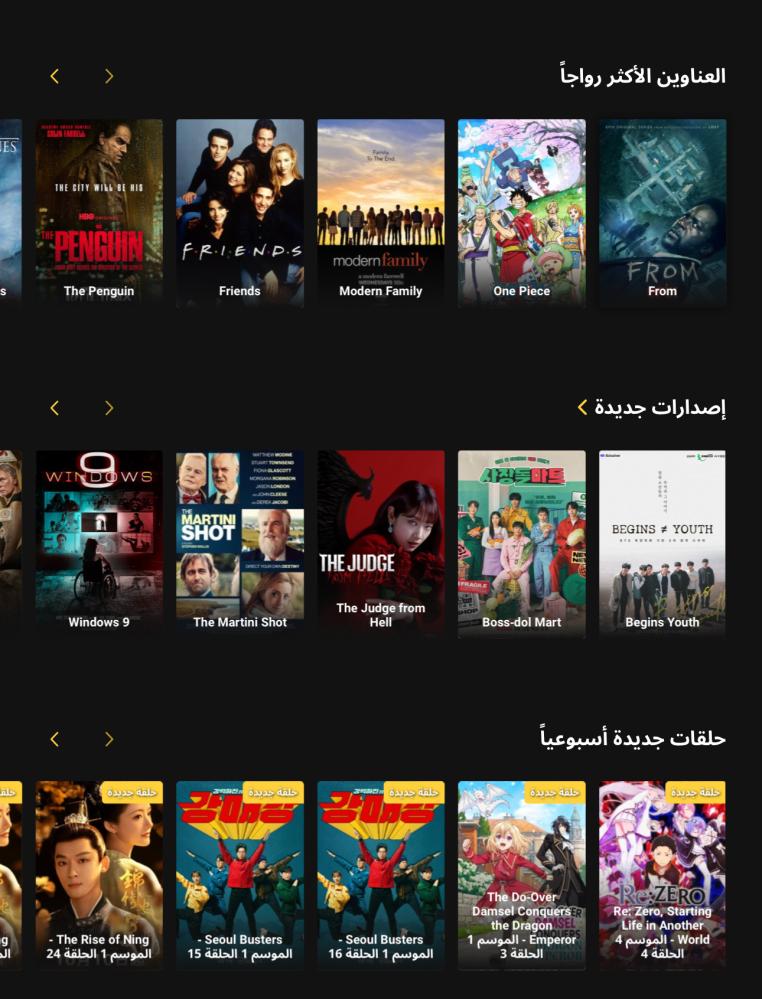
Task: Tap right arrow of حلقات جديدة أسبوعياً carousel
Action: (109, 739)
